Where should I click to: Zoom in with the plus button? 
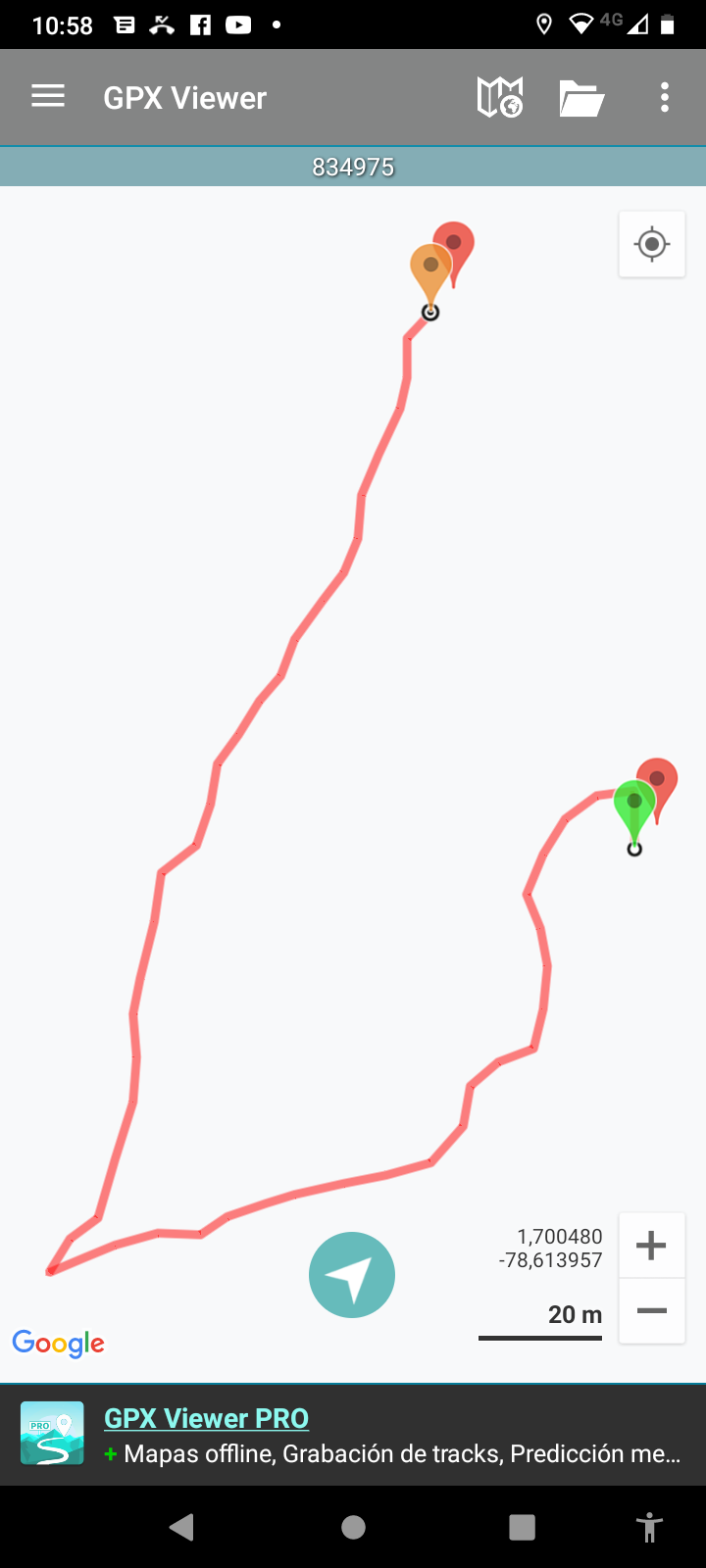pos(651,1246)
